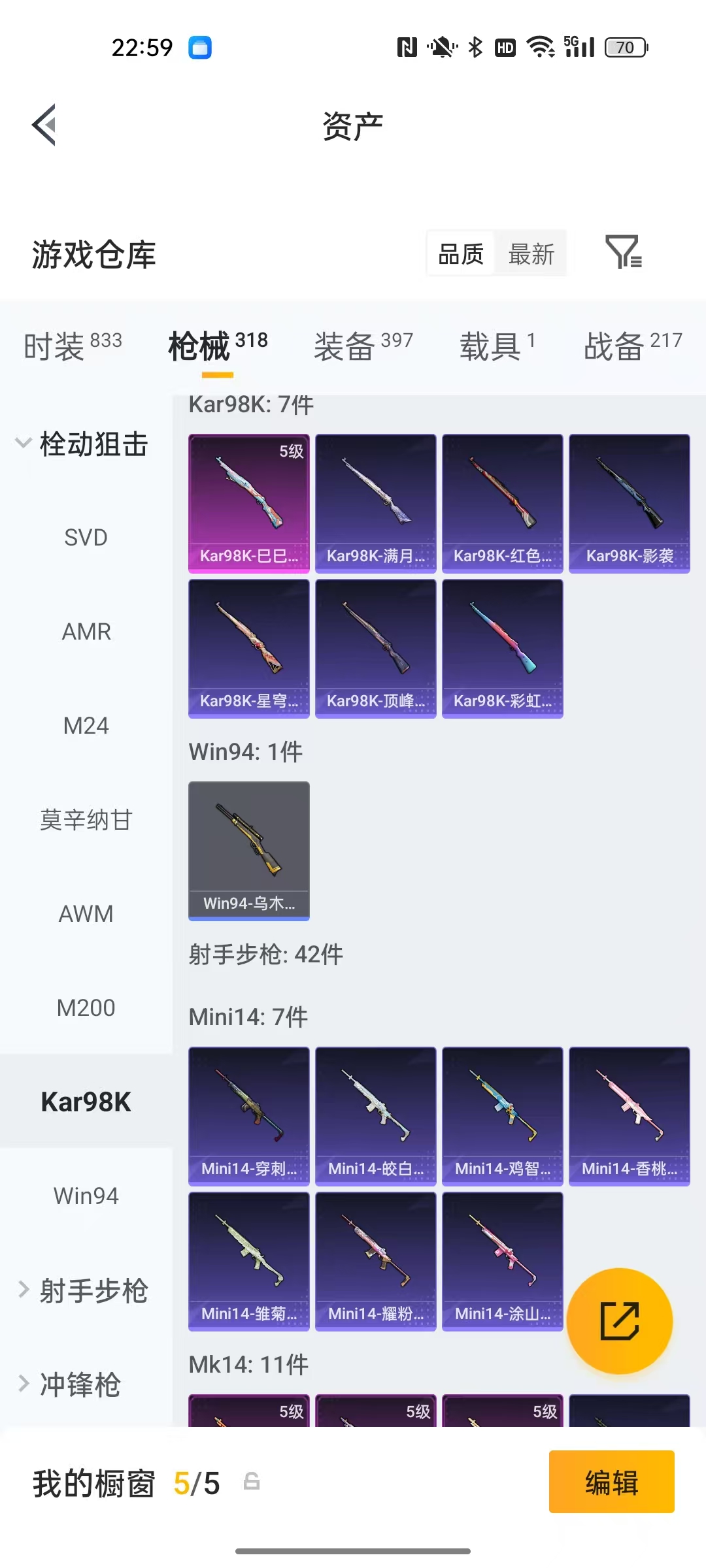Tap the orange floating share button

[620, 1321]
